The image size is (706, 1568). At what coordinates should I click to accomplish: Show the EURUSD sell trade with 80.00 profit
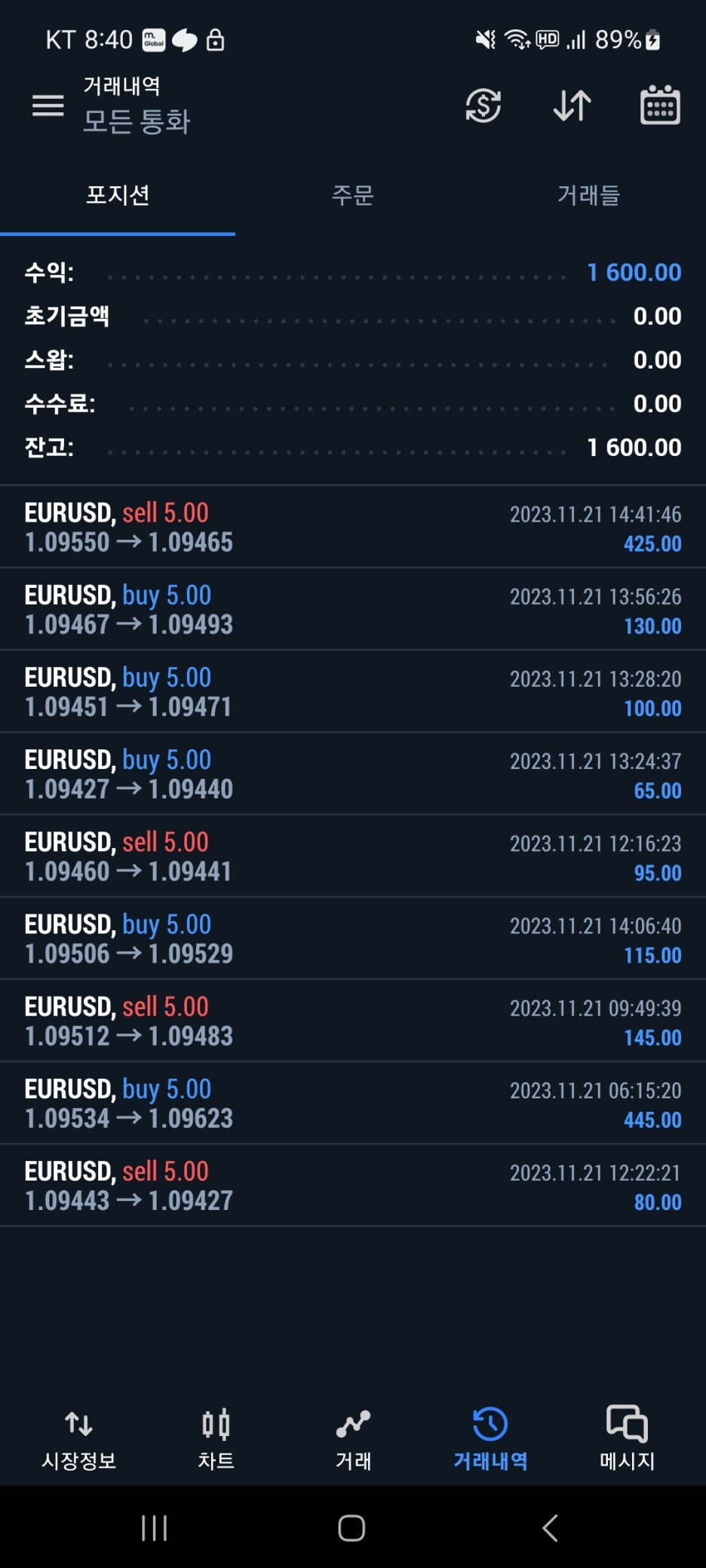pos(353,1185)
